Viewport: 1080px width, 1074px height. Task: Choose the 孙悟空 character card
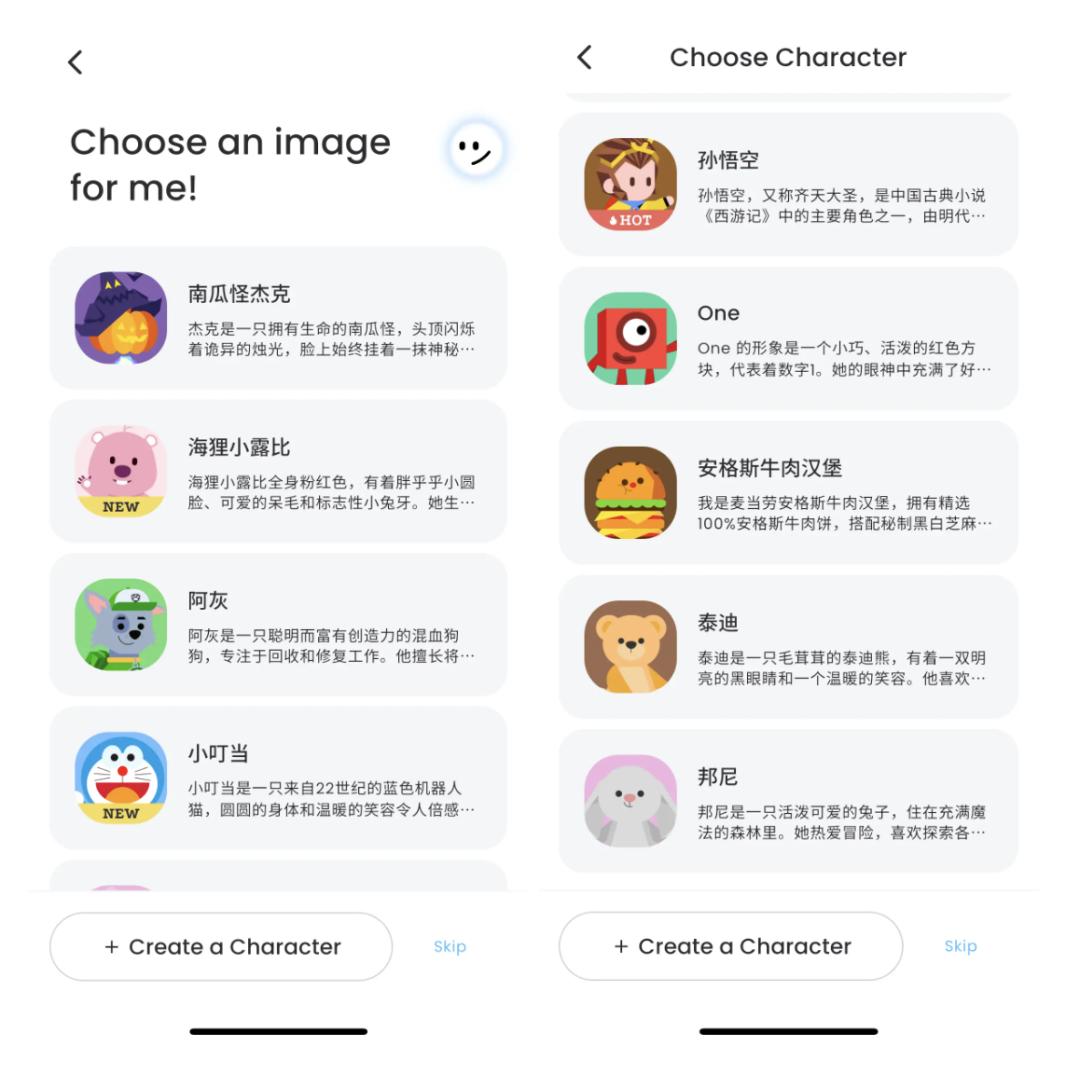point(788,184)
